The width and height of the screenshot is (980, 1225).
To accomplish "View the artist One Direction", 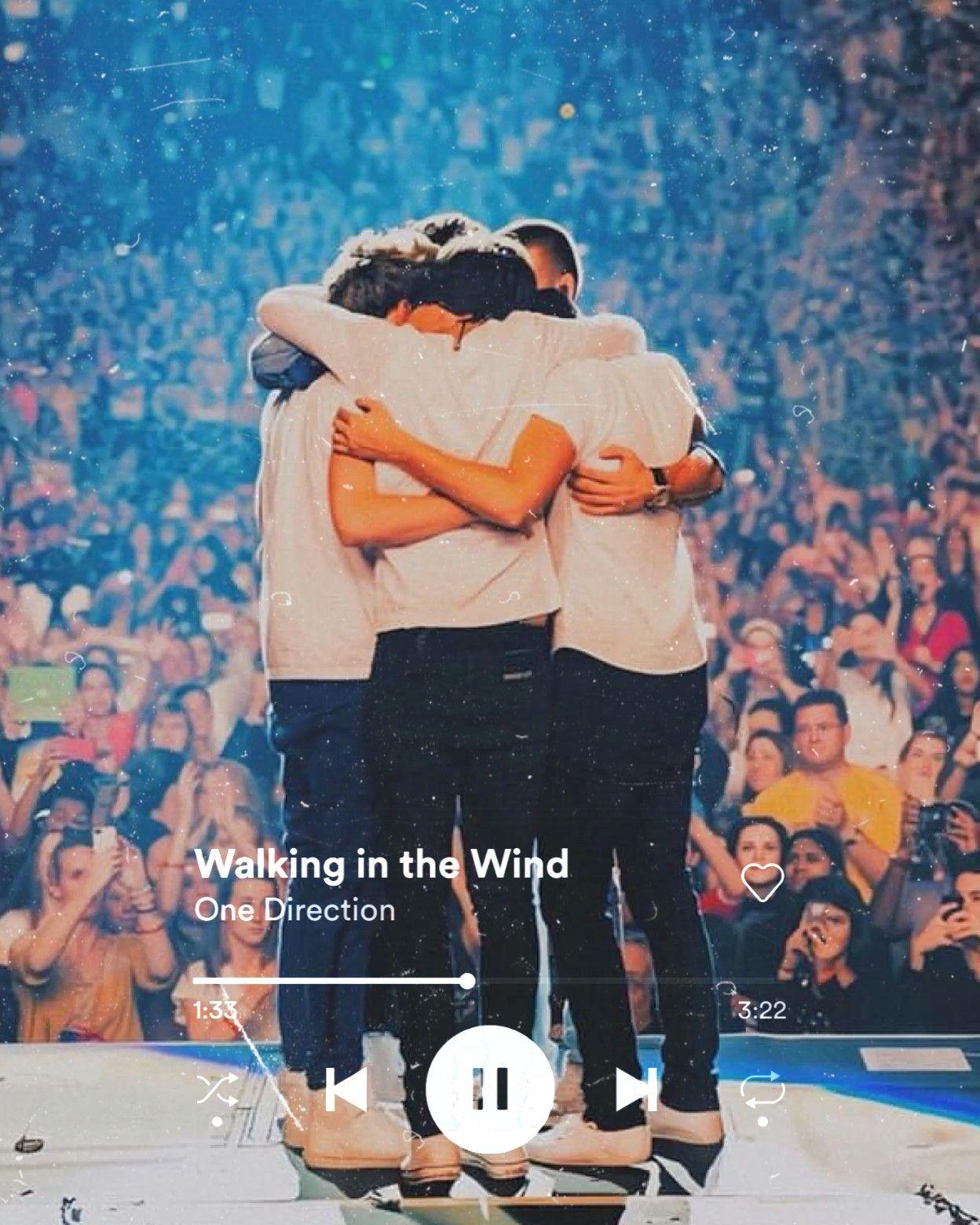I will (294, 912).
